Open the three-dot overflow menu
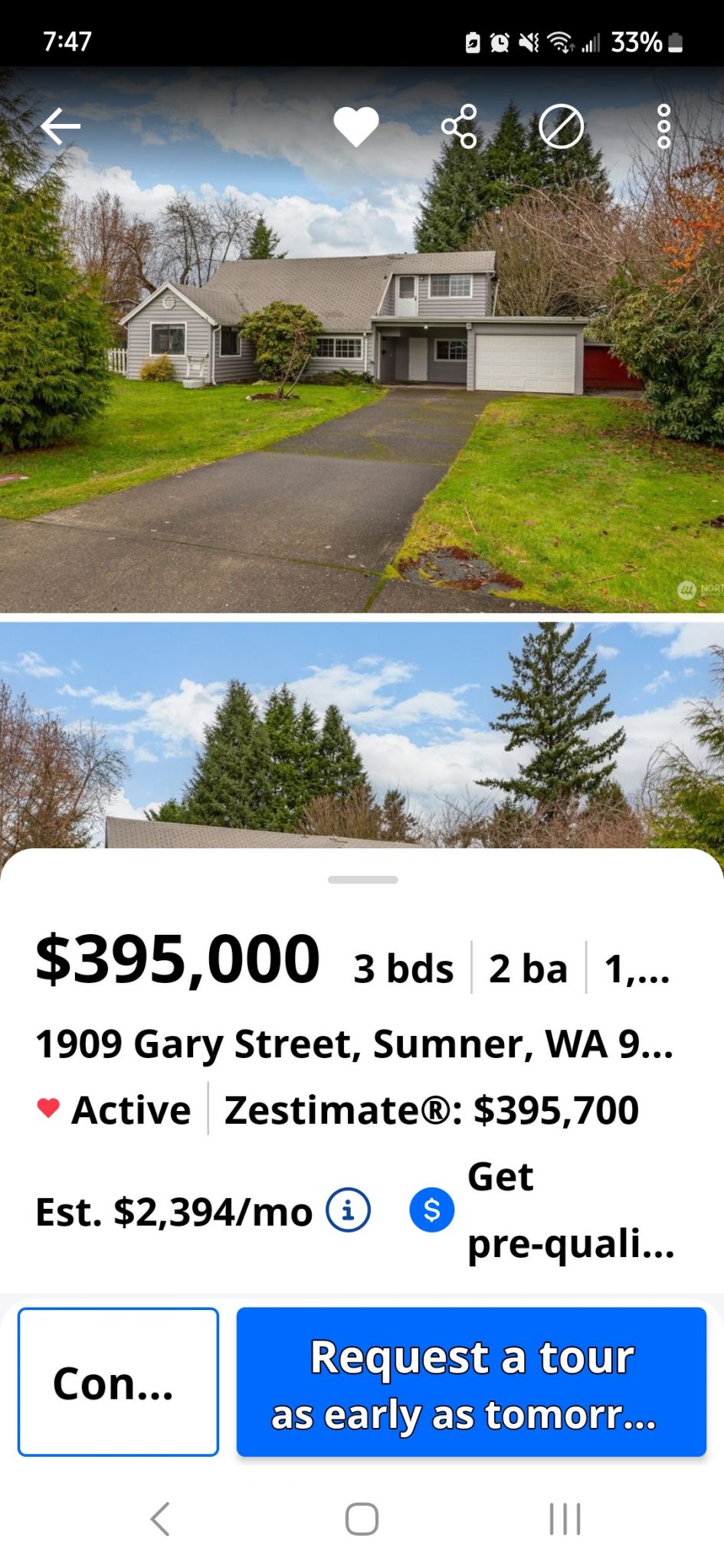Image resolution: width=724 pixels, height=1568 pixels. click(x=664, y=126)
